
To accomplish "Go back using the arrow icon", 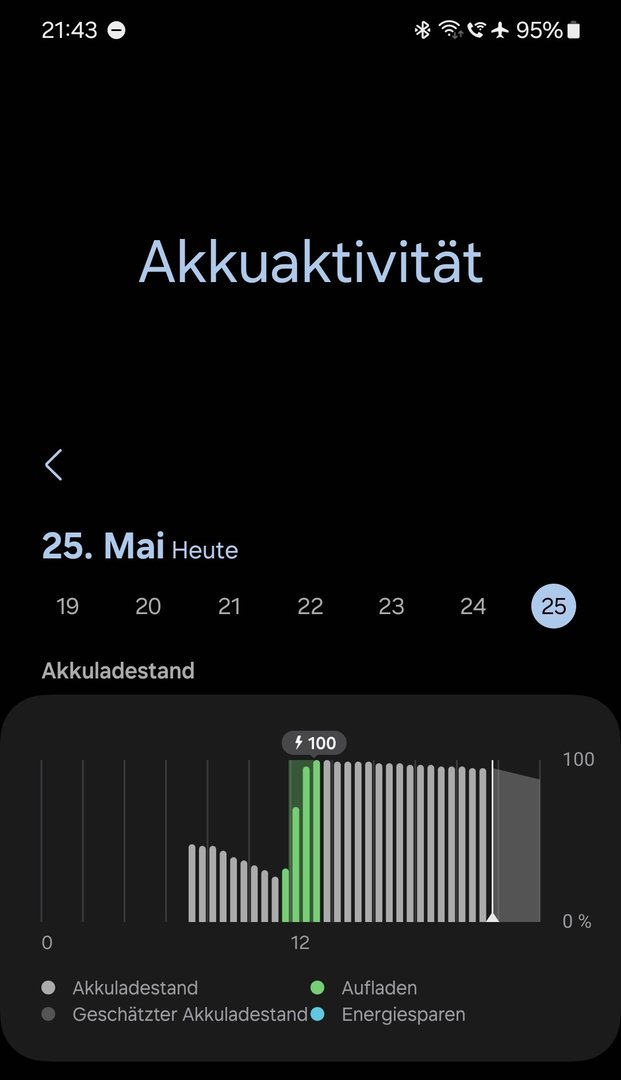I will point(54,465).
